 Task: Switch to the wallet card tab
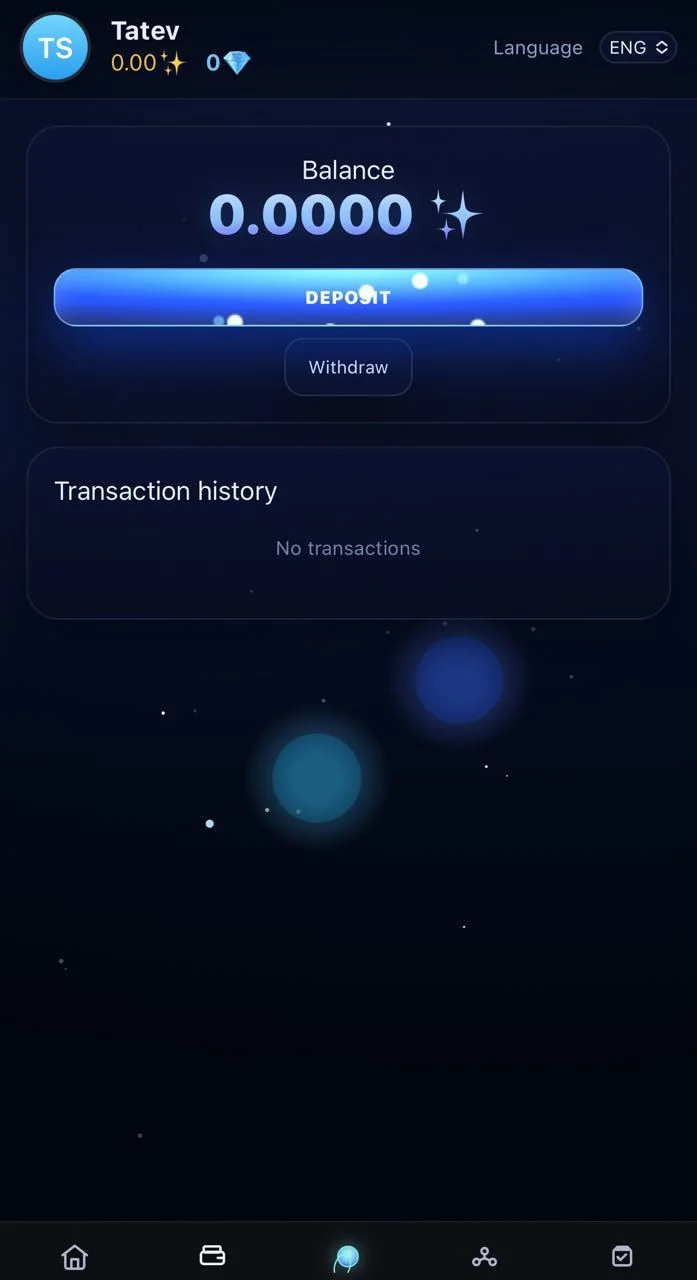tap(212, 1256)
